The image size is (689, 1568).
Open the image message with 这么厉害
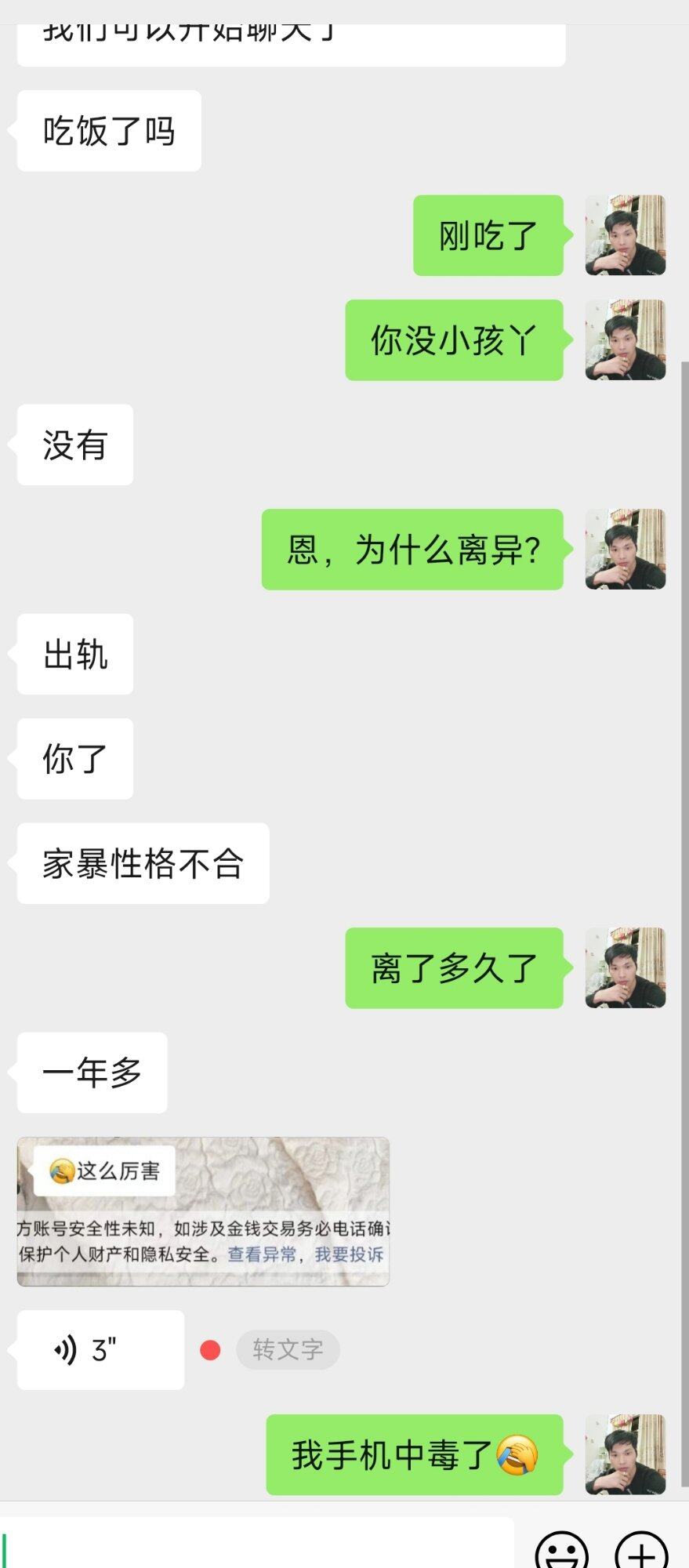[203, 1211]
